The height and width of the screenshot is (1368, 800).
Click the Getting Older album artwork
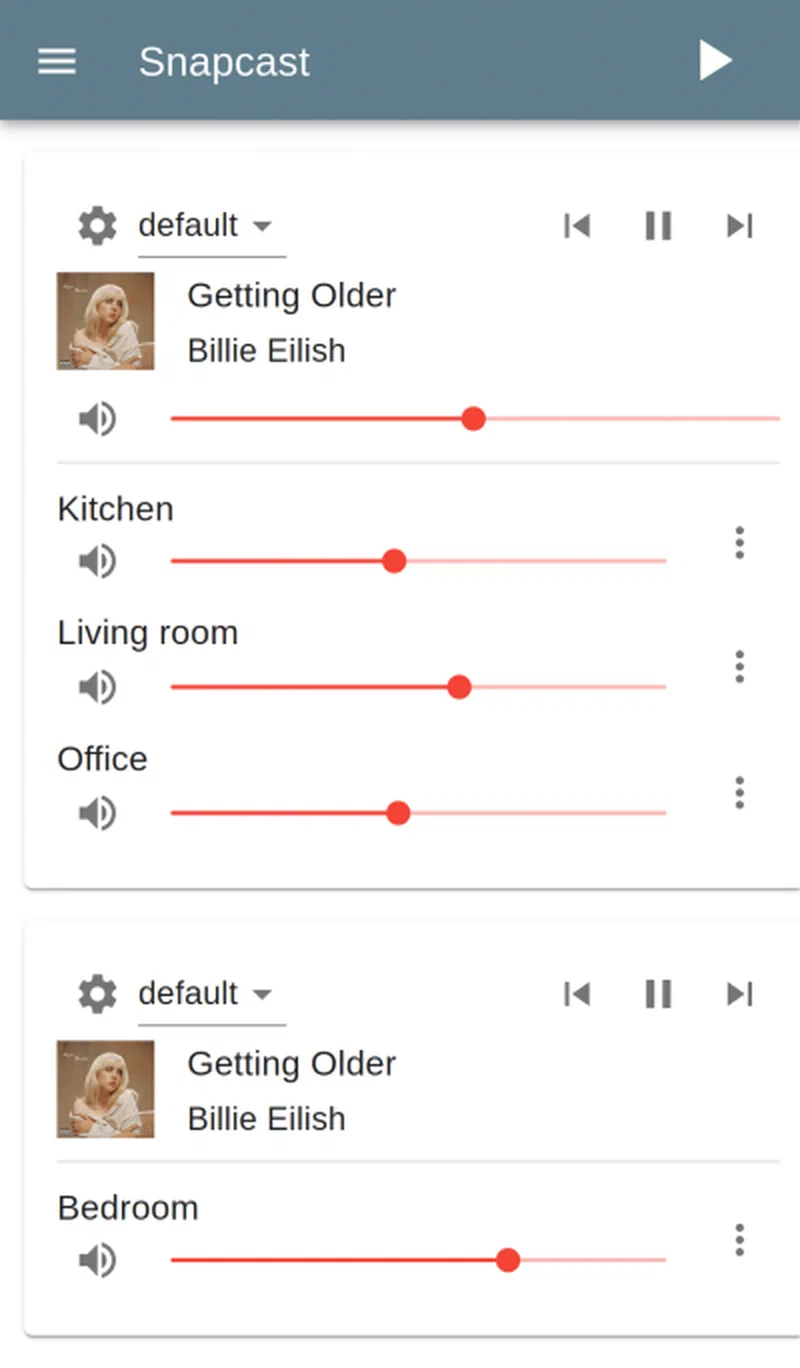(106, 320)
